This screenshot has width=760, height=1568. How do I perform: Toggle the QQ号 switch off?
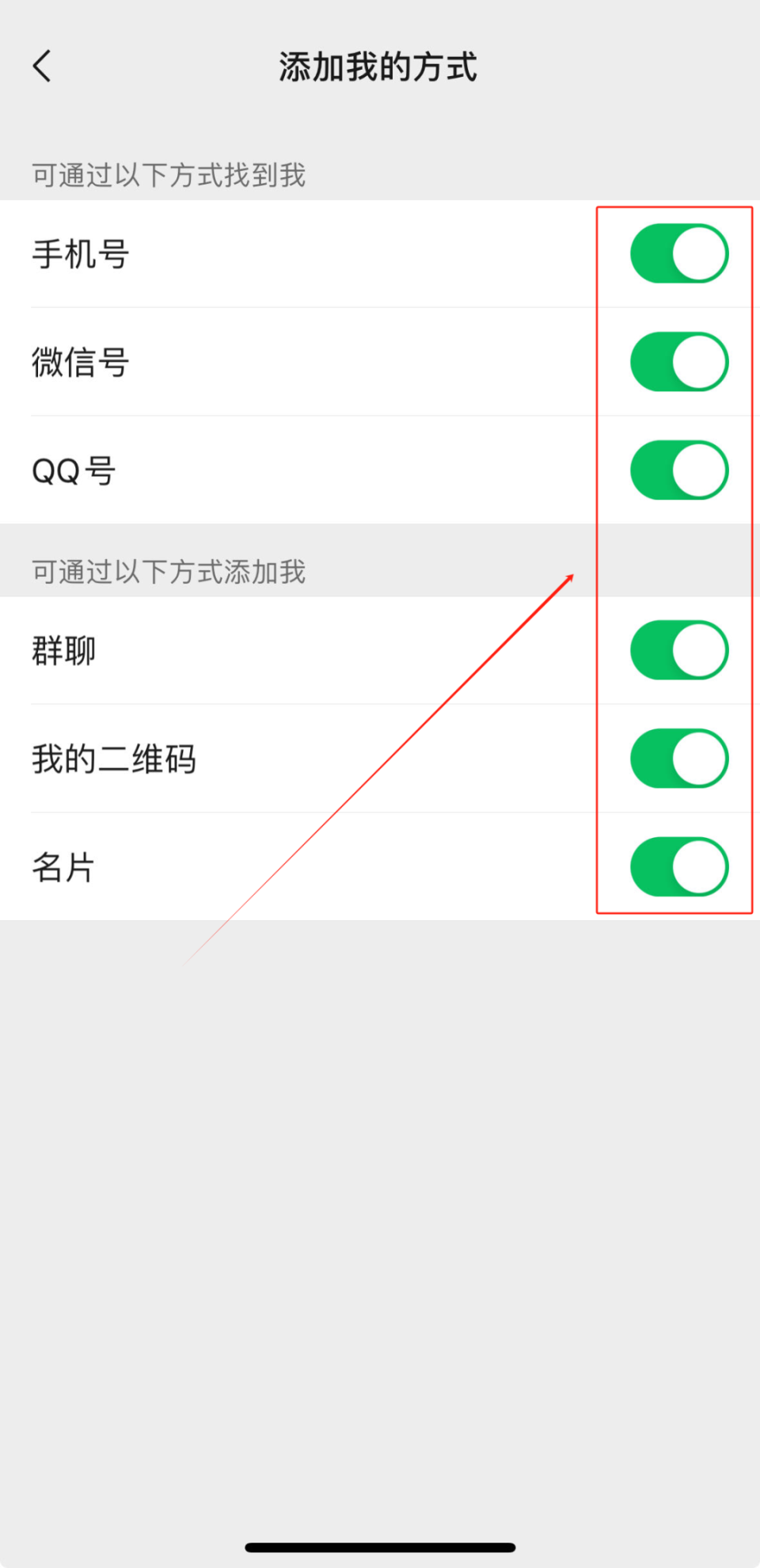point(678,470)
